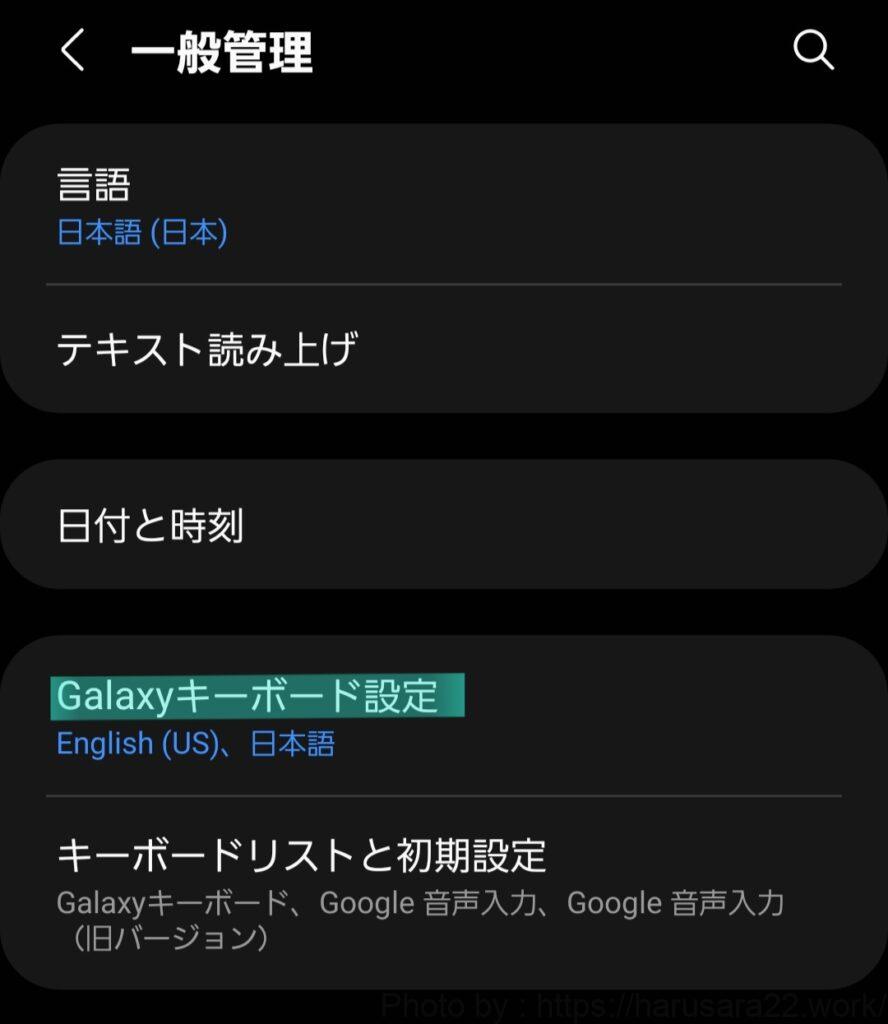
Task: Open the search magnifier icon
Action: [x=813, y=50]
